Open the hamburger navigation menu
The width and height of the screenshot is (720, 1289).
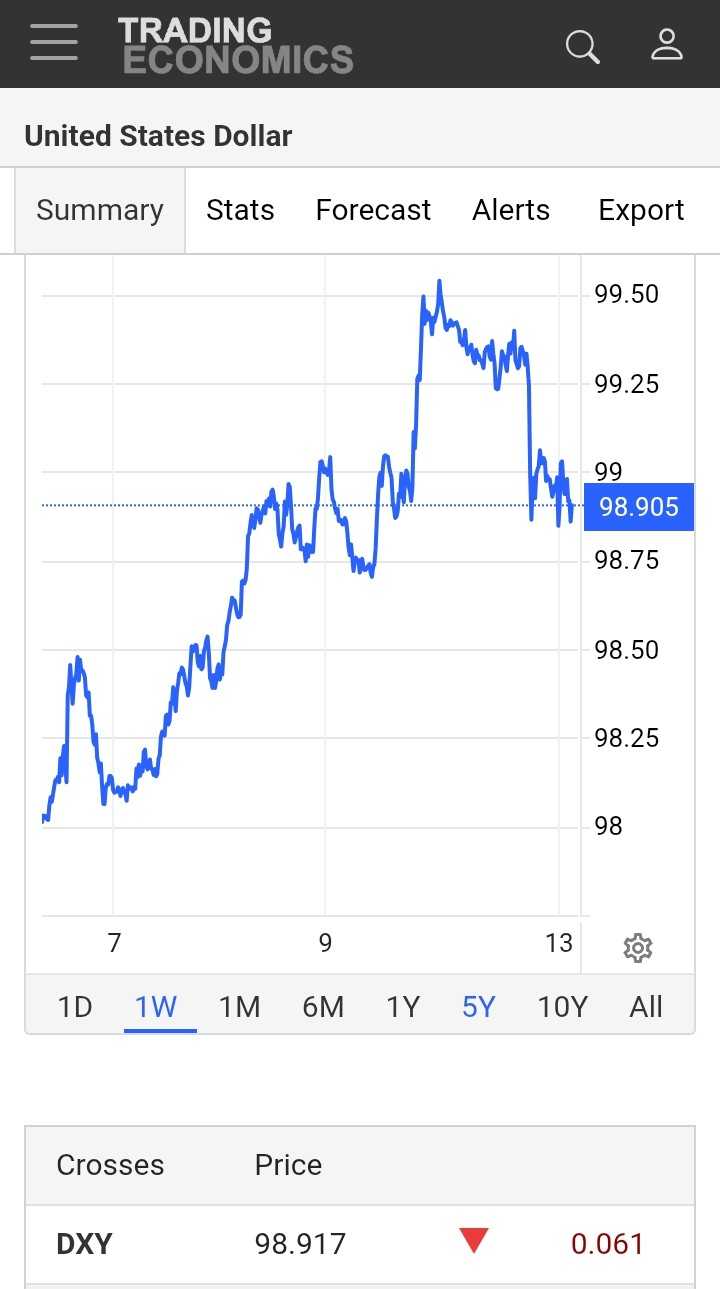coord(54,43)
